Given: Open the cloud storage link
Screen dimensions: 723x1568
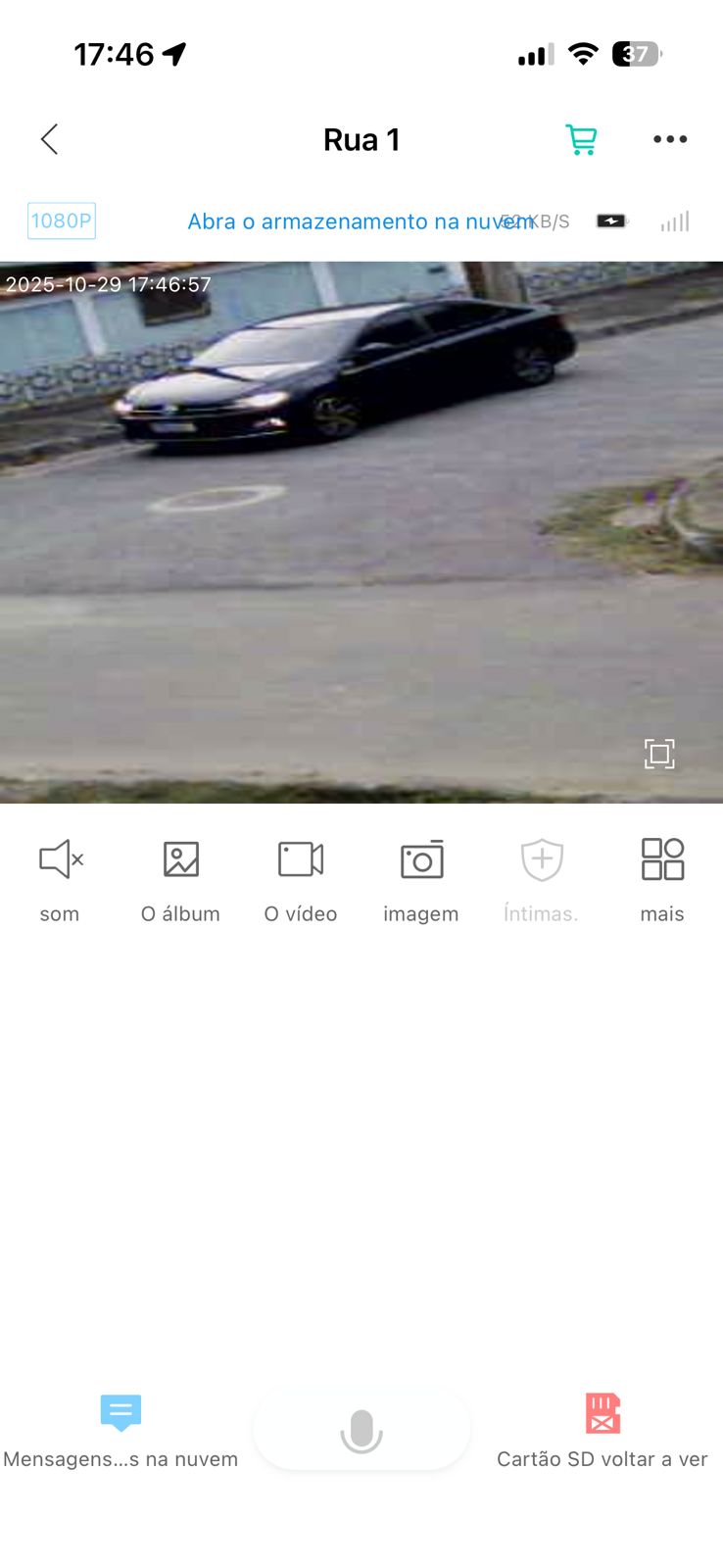Looking at the screenshot, I should pos(360,221).
